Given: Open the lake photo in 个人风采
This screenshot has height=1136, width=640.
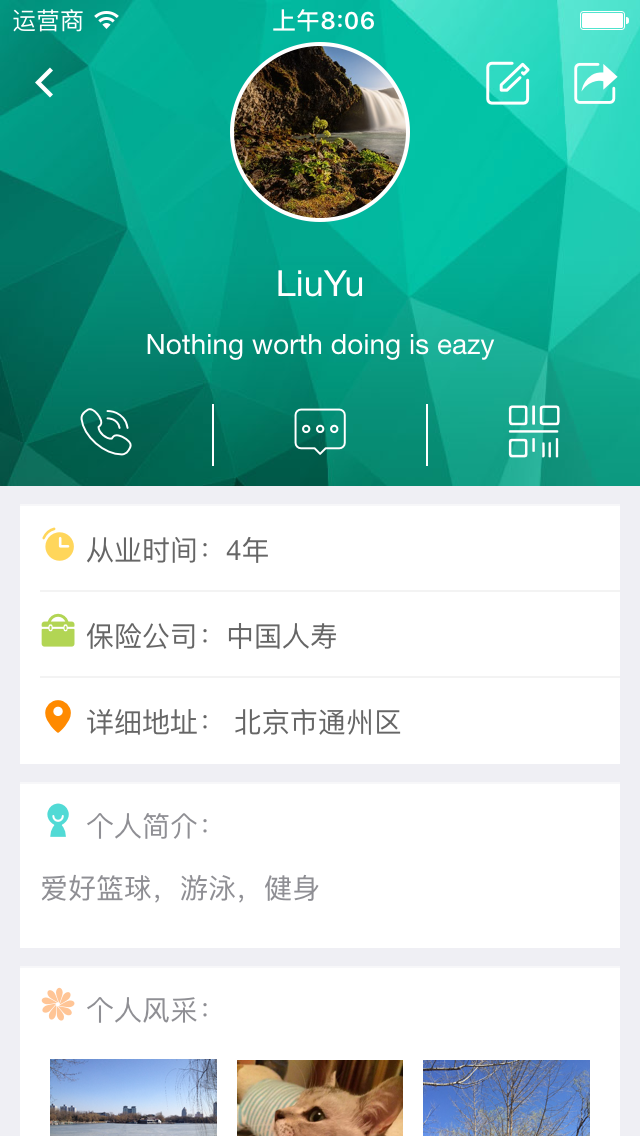Looking at the screenshot, I should click(133, 1097).
